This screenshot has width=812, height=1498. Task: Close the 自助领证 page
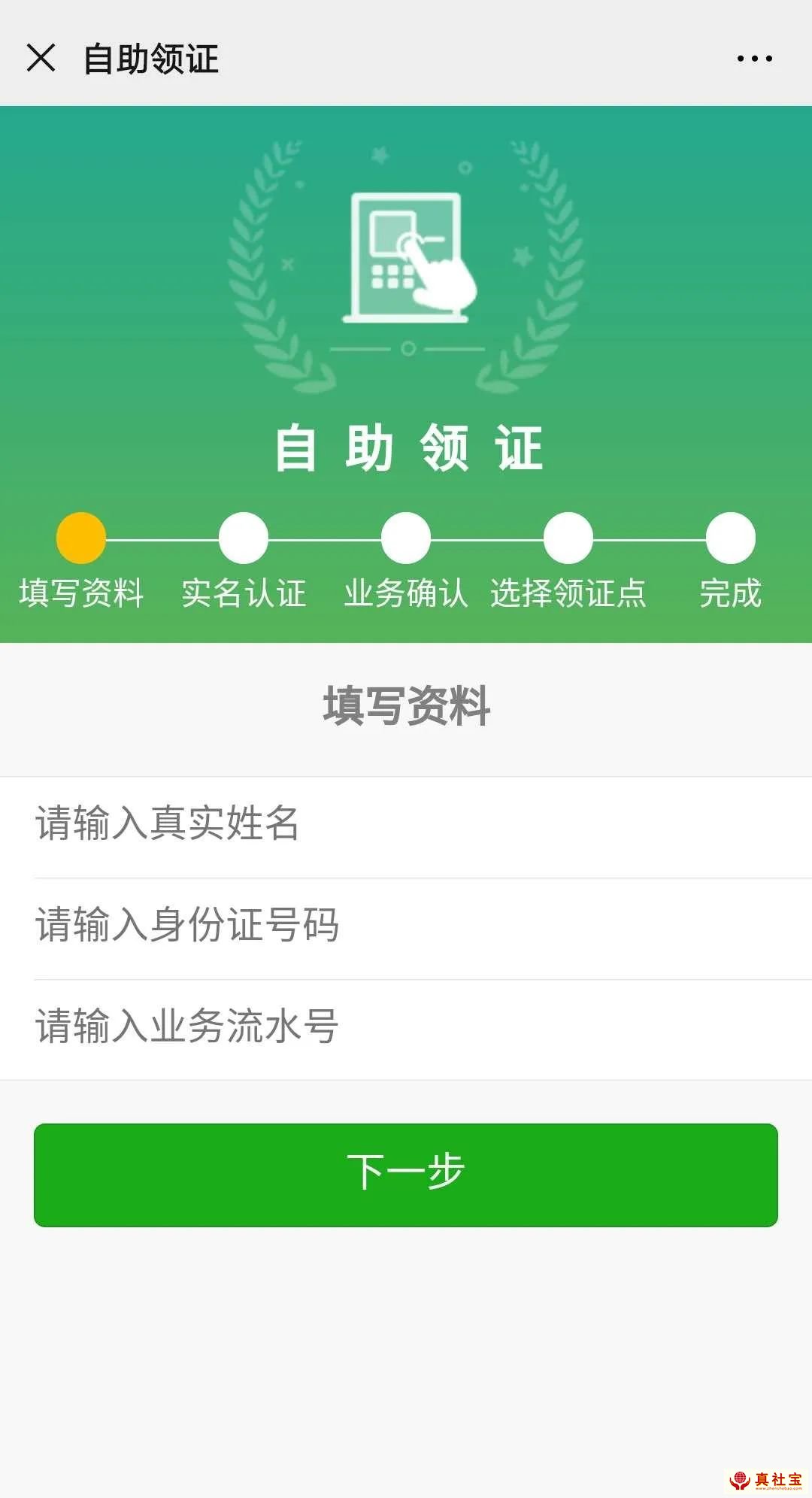click(x=41, y=58)
